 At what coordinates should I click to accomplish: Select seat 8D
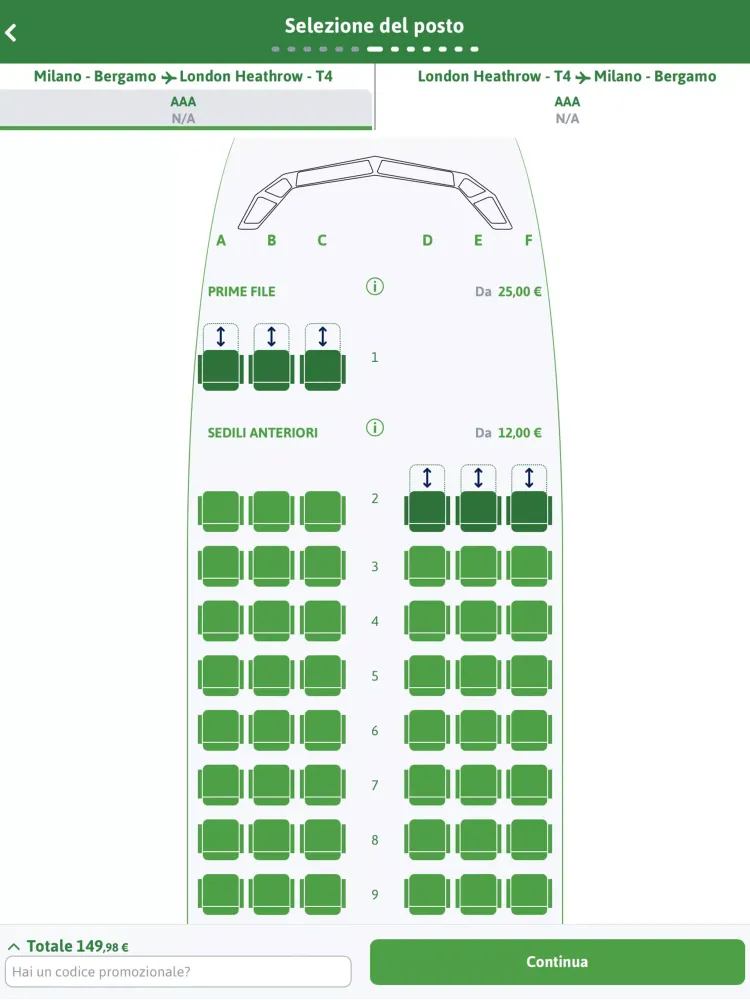coord(427,840)
